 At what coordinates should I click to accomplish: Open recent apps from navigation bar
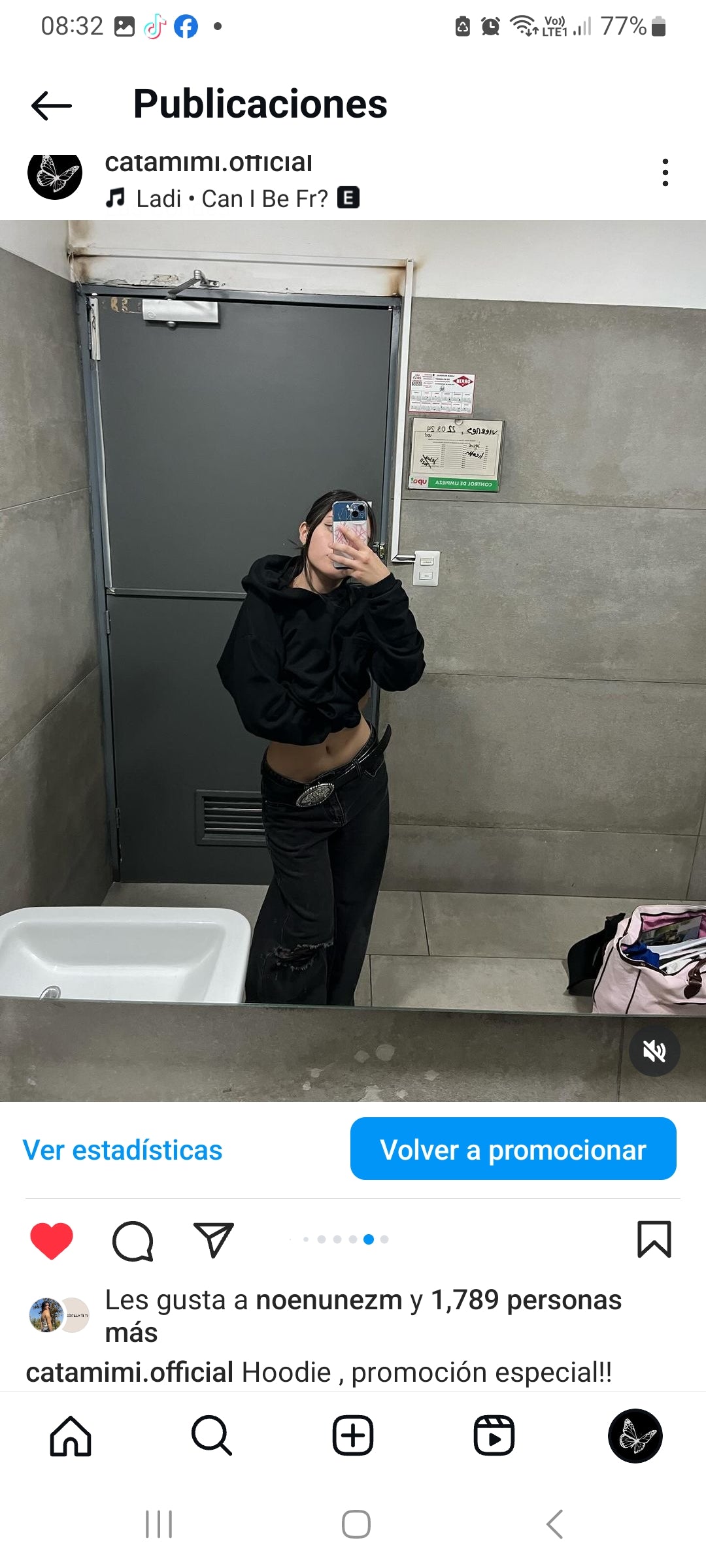coord(159,1524)
